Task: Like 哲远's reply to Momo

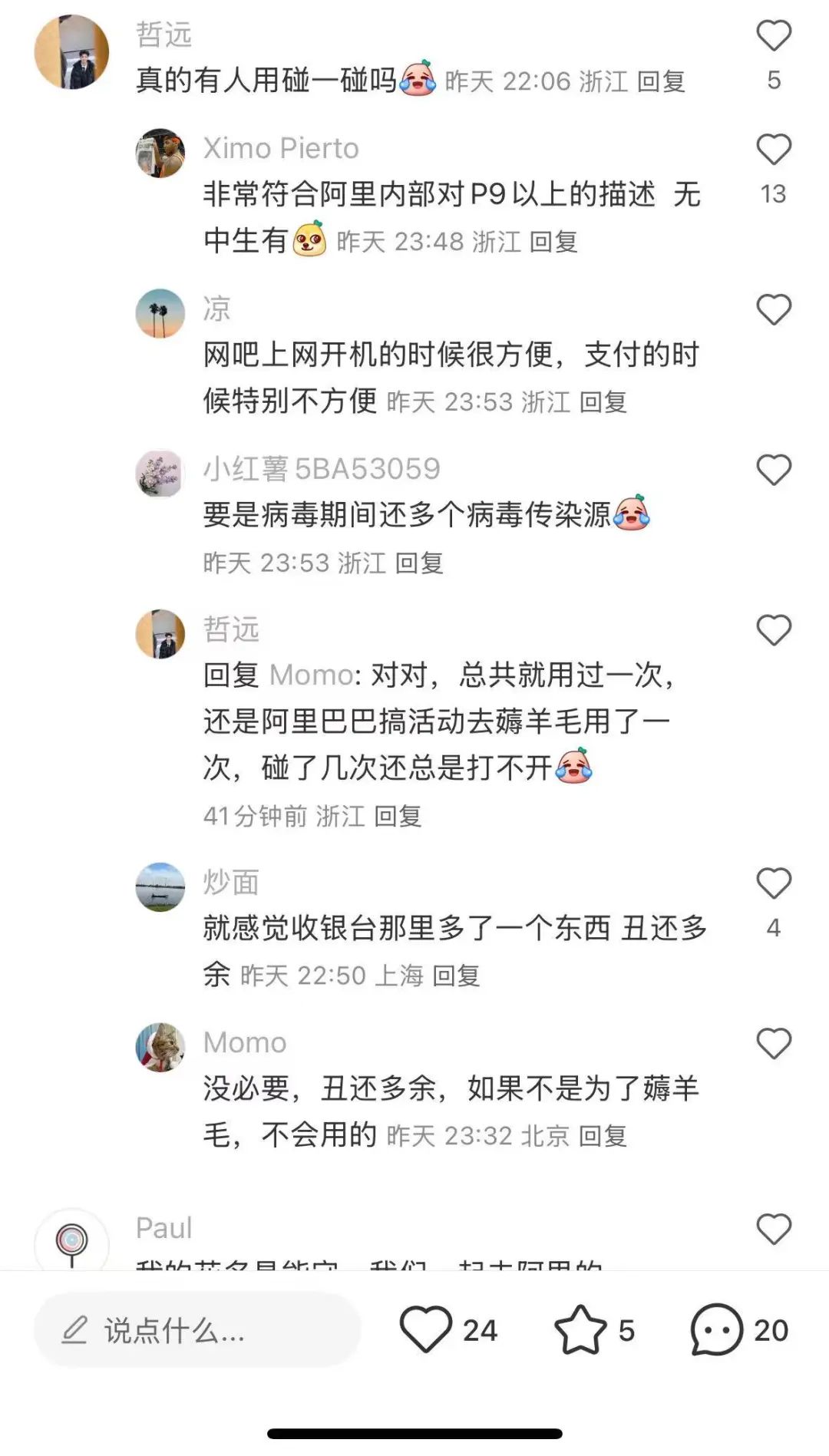Action: (x=773, y=630)
